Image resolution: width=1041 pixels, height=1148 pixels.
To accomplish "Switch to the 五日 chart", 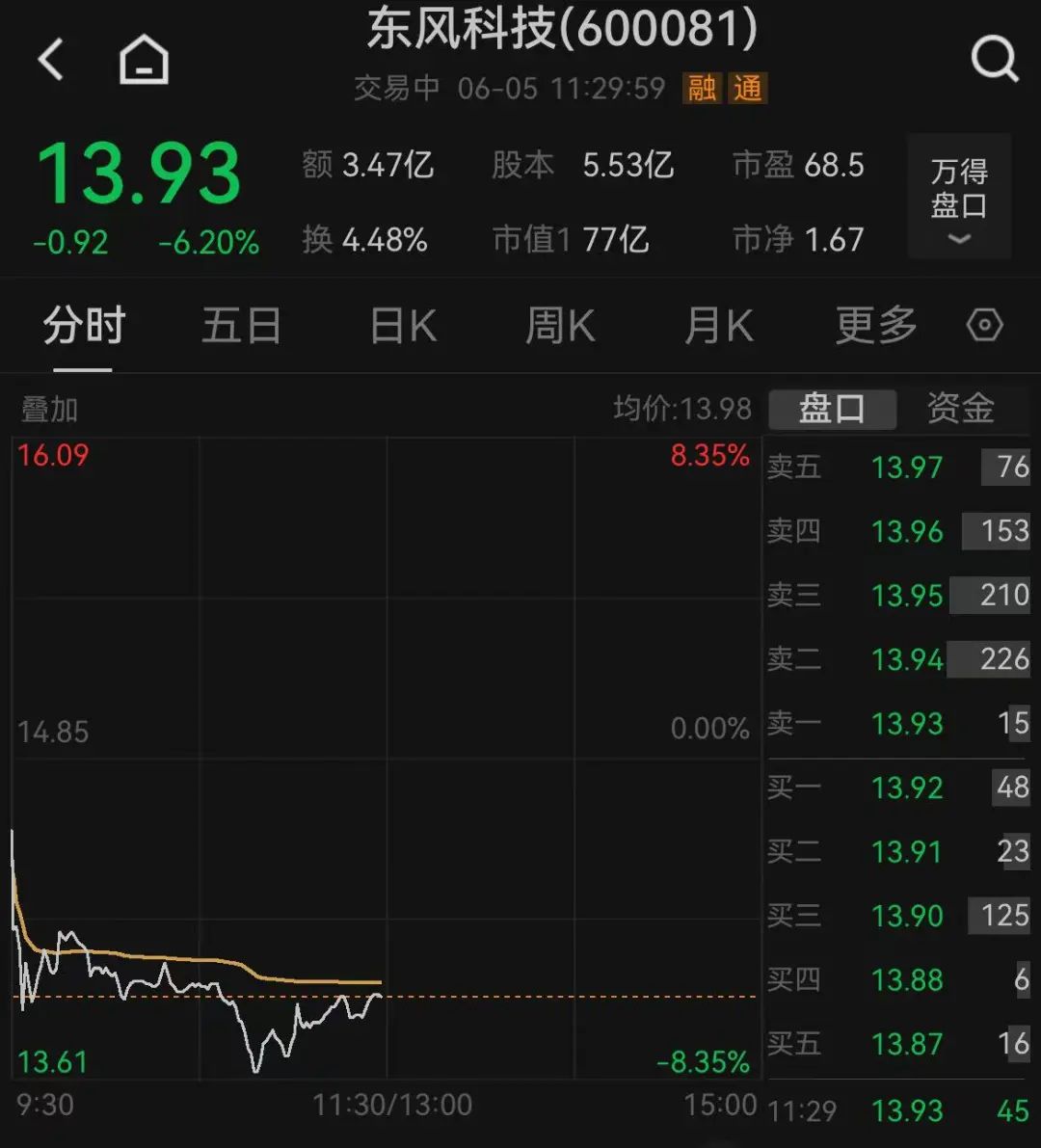I will click(x=241, y=327).
